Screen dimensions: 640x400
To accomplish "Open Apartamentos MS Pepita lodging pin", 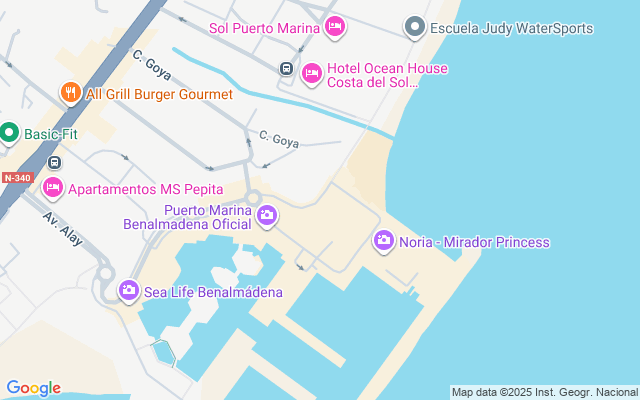I will pos(53,187).
